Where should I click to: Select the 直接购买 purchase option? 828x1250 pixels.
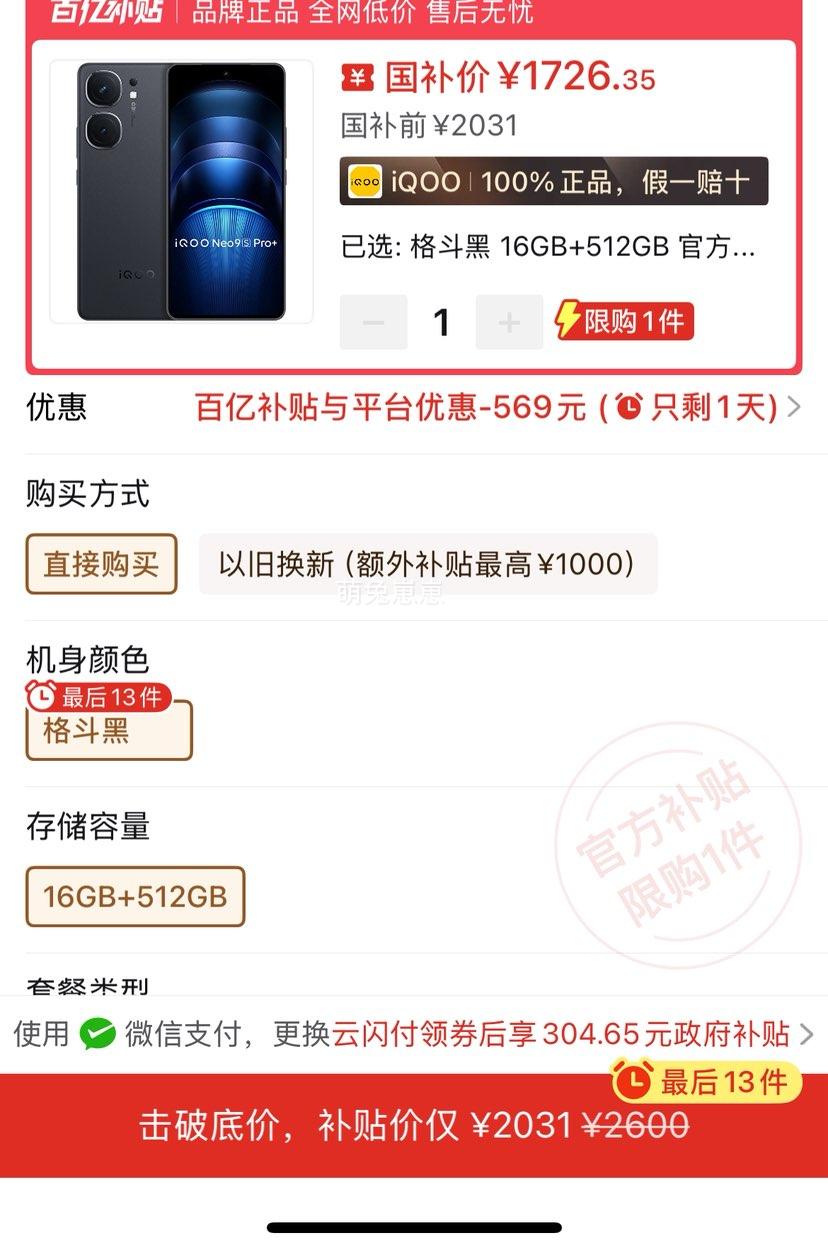pos(100,564)
